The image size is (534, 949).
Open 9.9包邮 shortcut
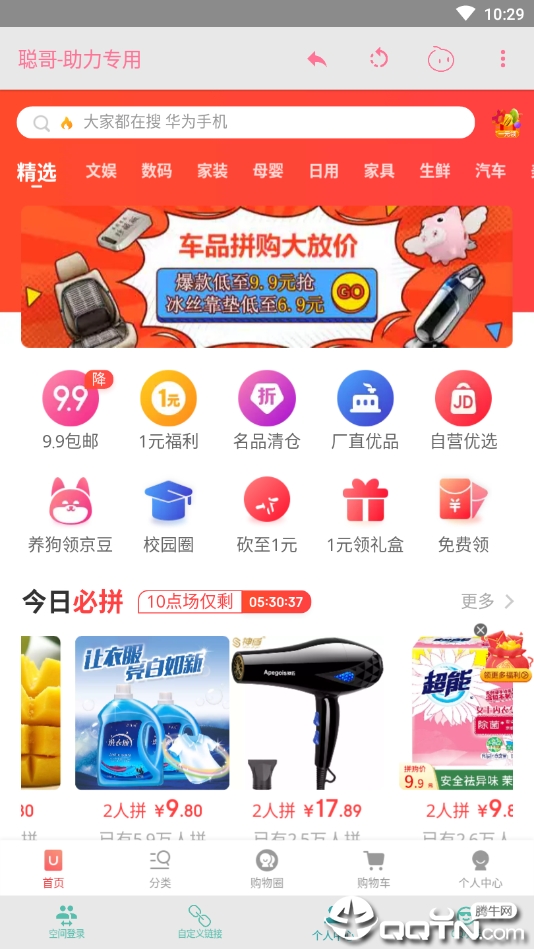click(x=71, y=411)
